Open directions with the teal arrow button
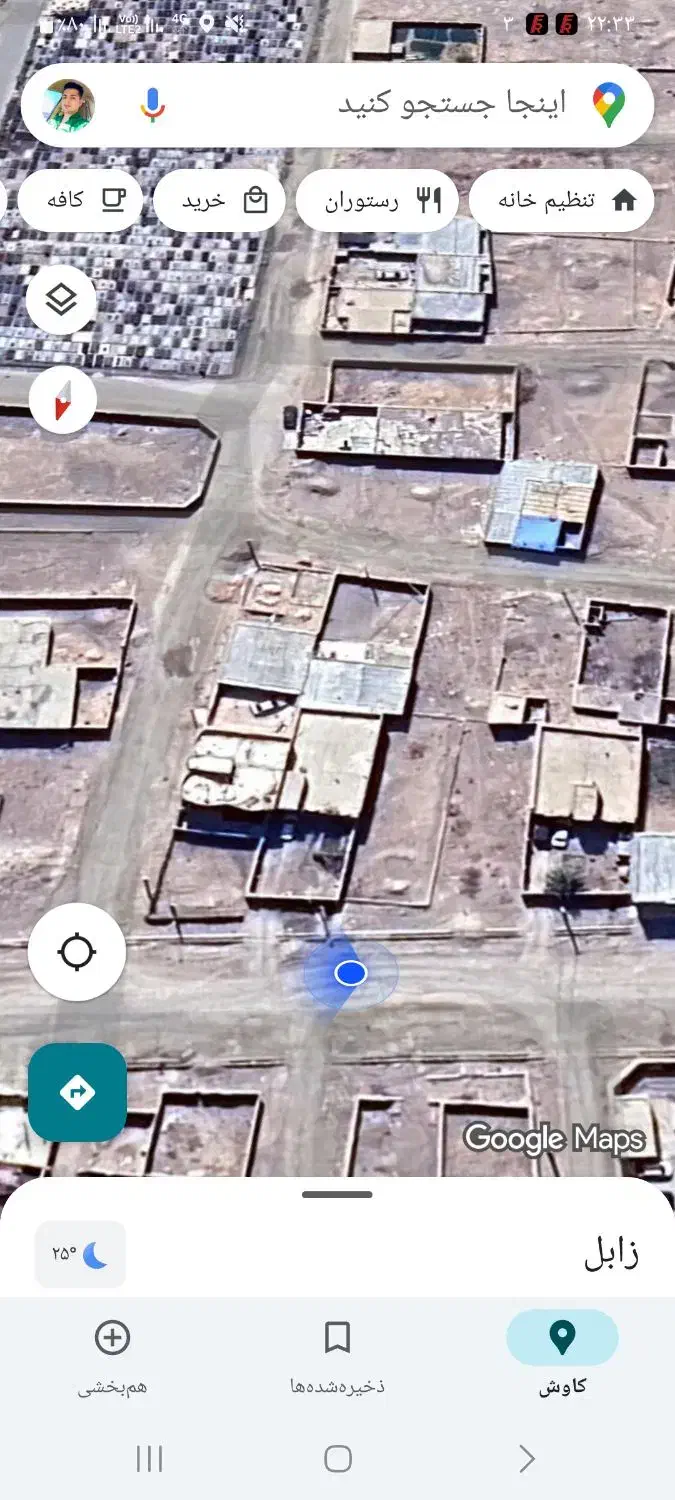The image size is (675, 1500). point(77,1092)
